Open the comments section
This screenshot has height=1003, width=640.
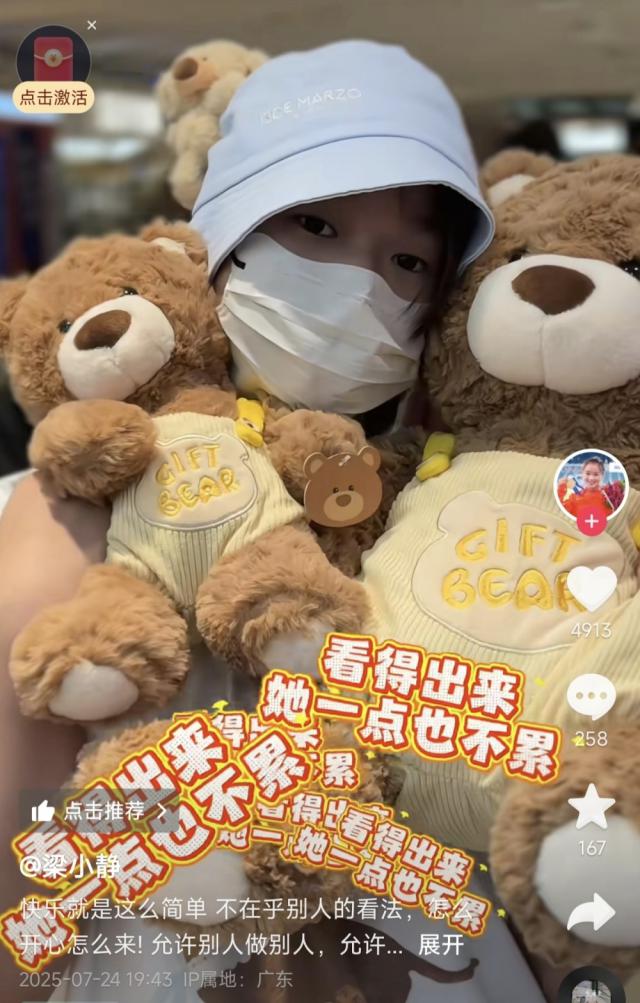[591, 697]
